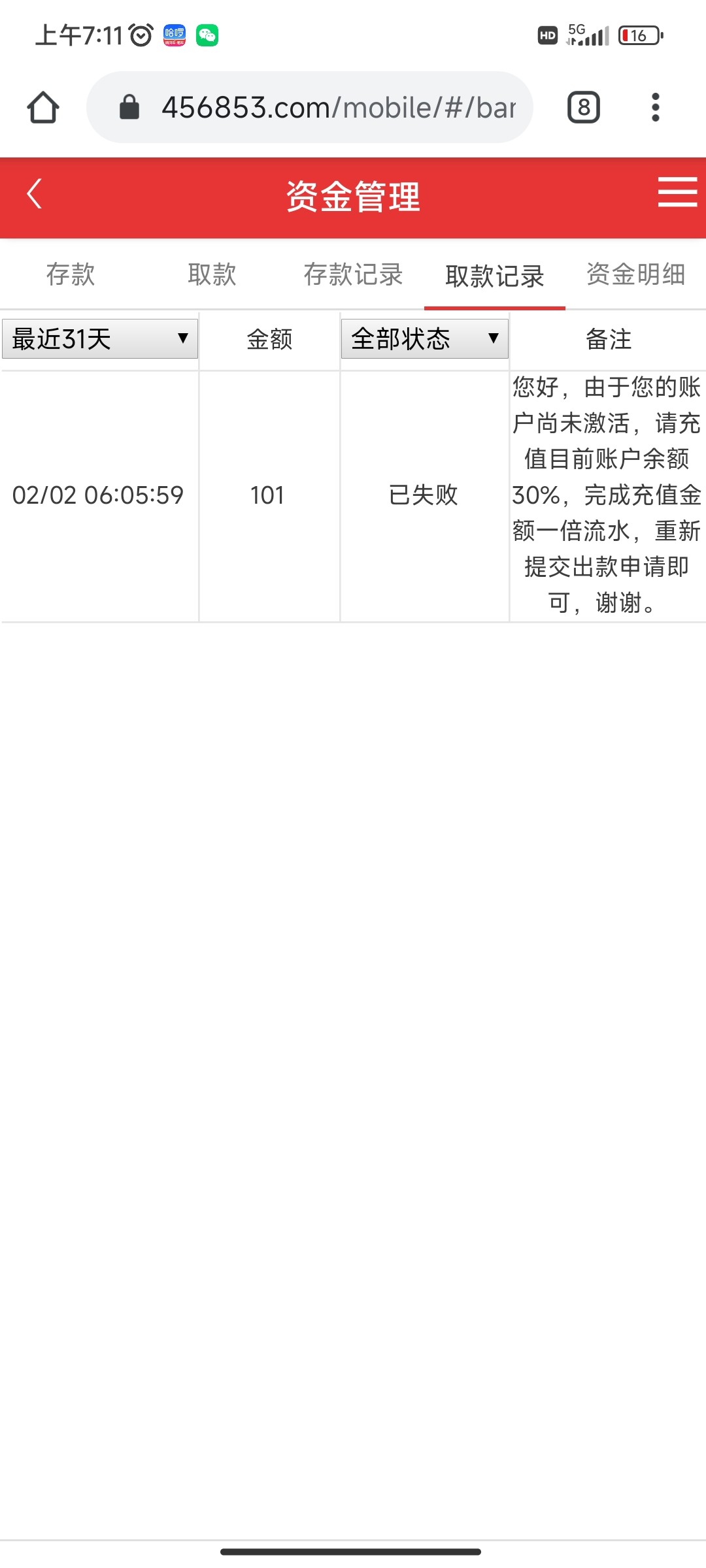Switch to the 存款 tab
This screenshot has height=1568, width=706.
[x=70, y=275]
